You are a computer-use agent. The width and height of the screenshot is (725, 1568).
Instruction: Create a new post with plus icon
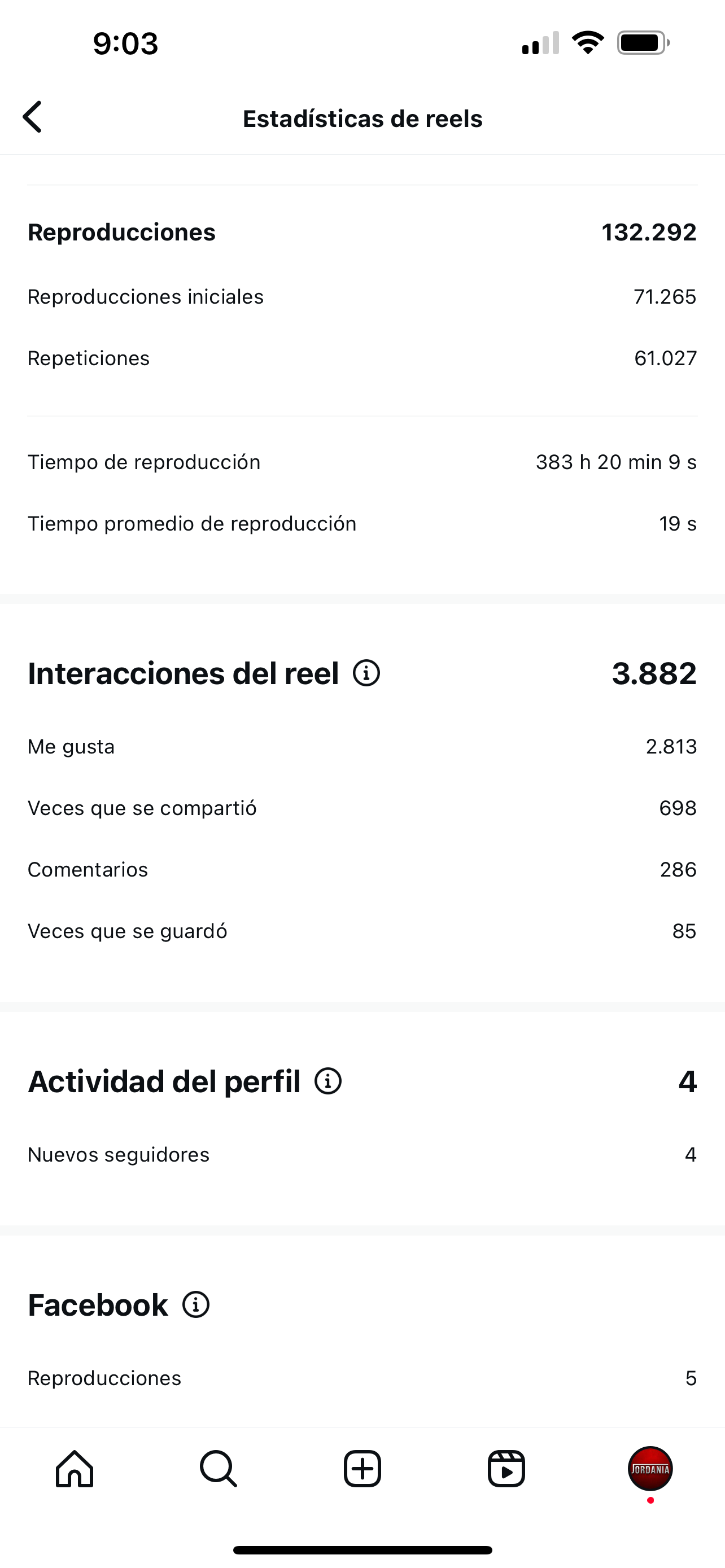tap(362, 1469)
